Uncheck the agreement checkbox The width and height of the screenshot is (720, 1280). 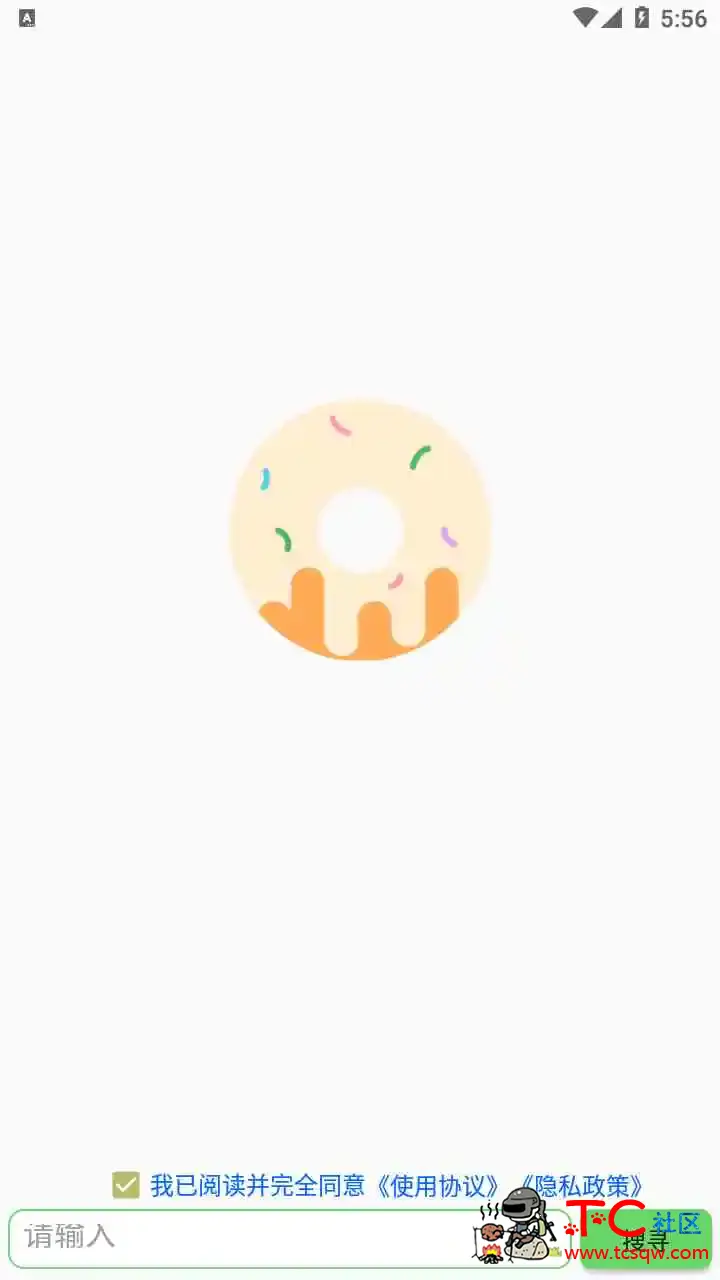[x=126, y=1185]
